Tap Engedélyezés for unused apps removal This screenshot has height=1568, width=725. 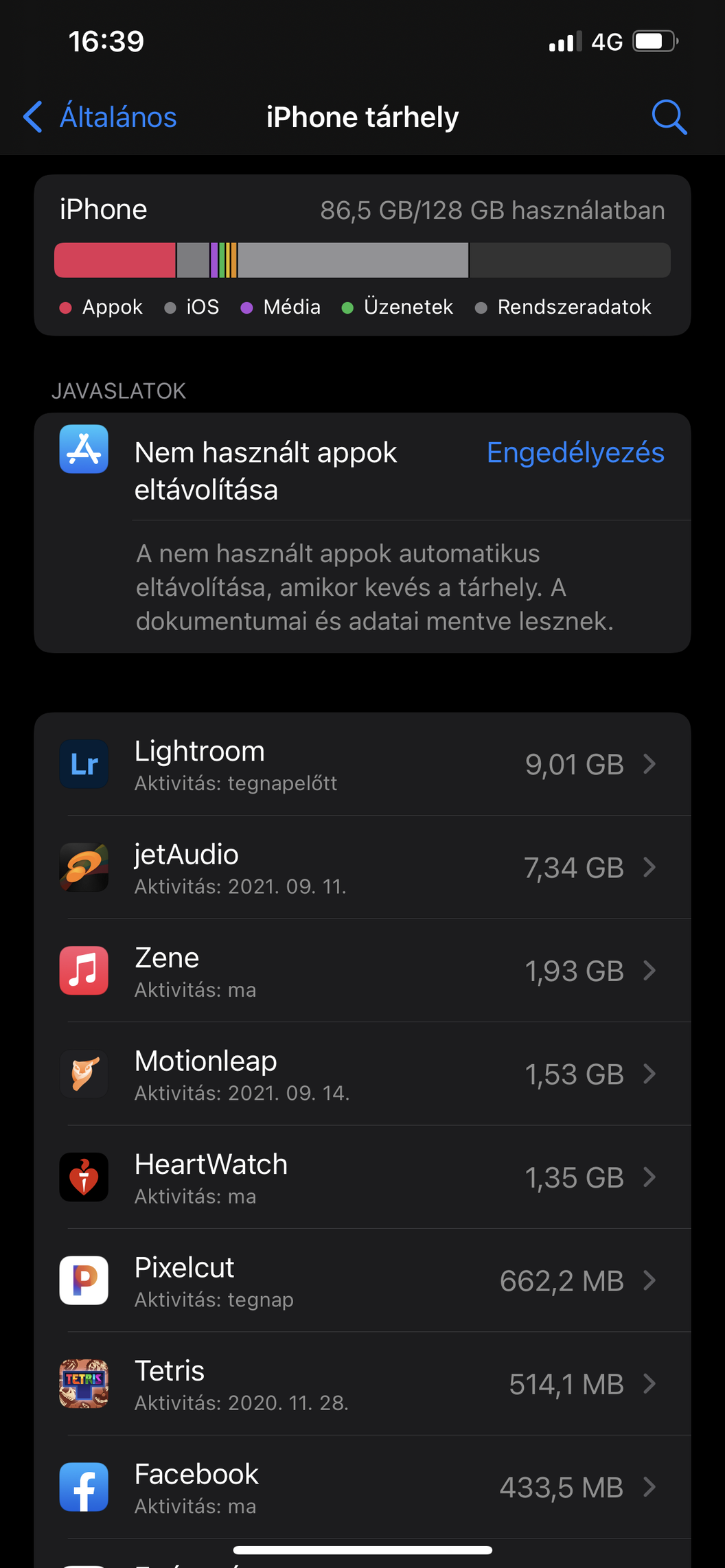[575, 452]
